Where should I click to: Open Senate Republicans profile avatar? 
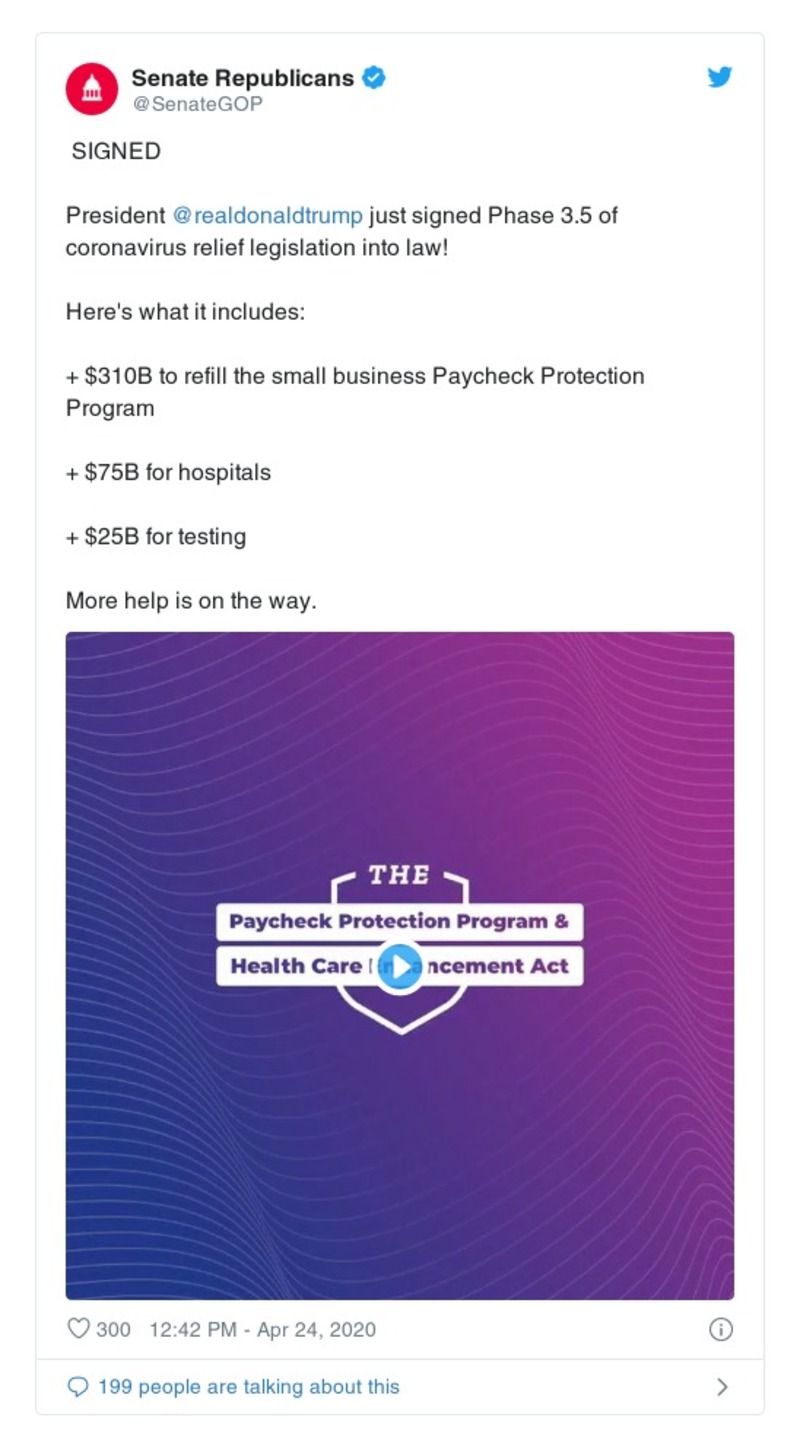pyautogui.click(x=92, y=89)
